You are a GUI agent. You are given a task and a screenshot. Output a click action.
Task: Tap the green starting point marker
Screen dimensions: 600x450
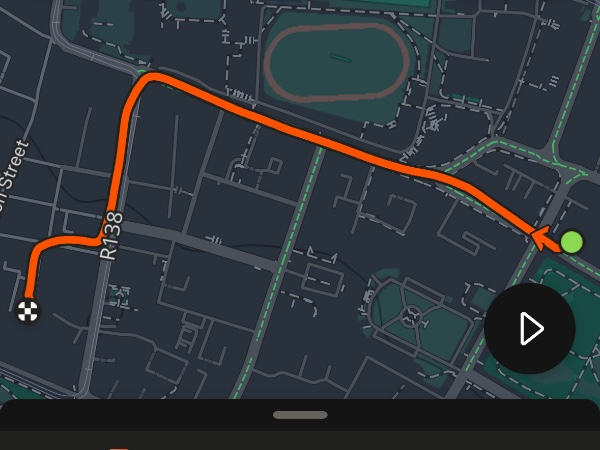point(572,241)
